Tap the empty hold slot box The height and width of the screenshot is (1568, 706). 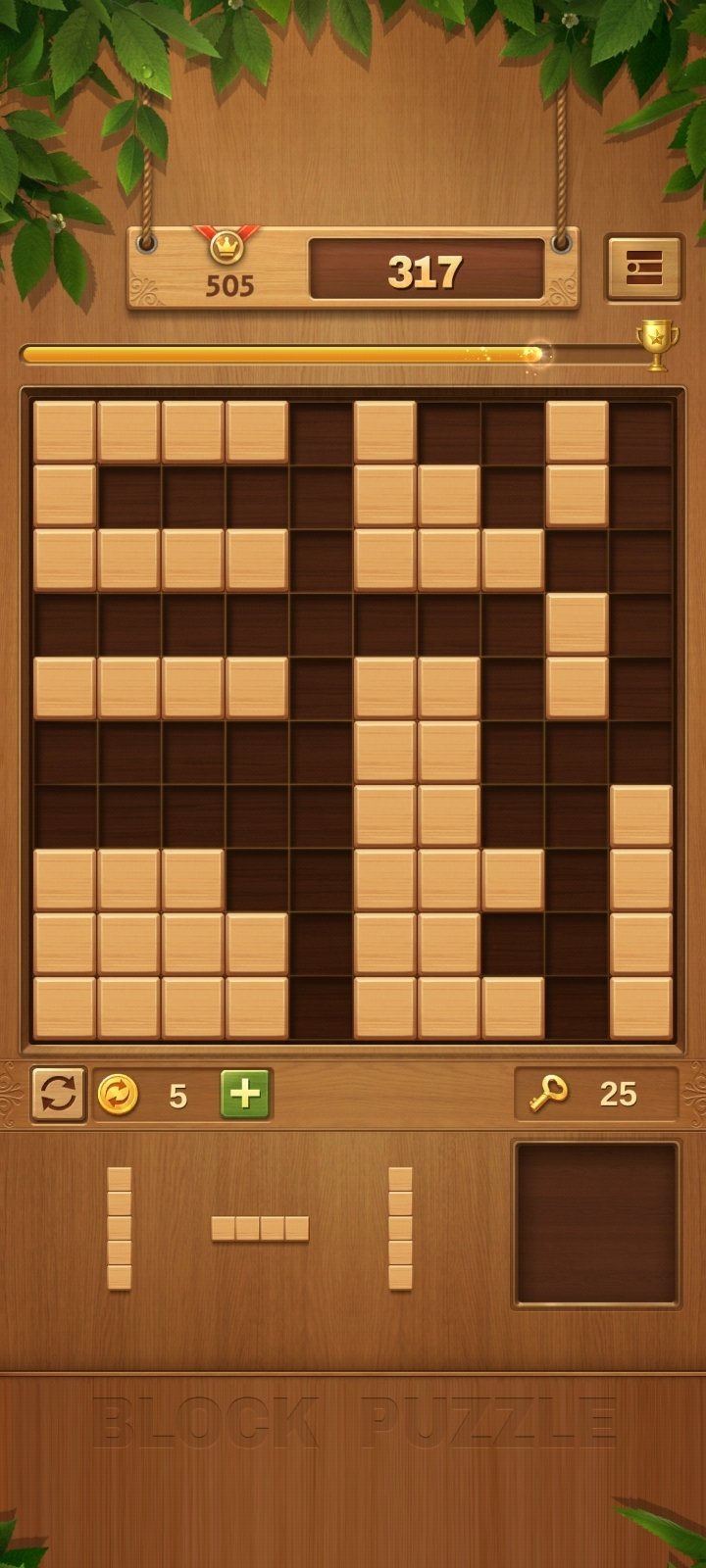(596, 1224)
